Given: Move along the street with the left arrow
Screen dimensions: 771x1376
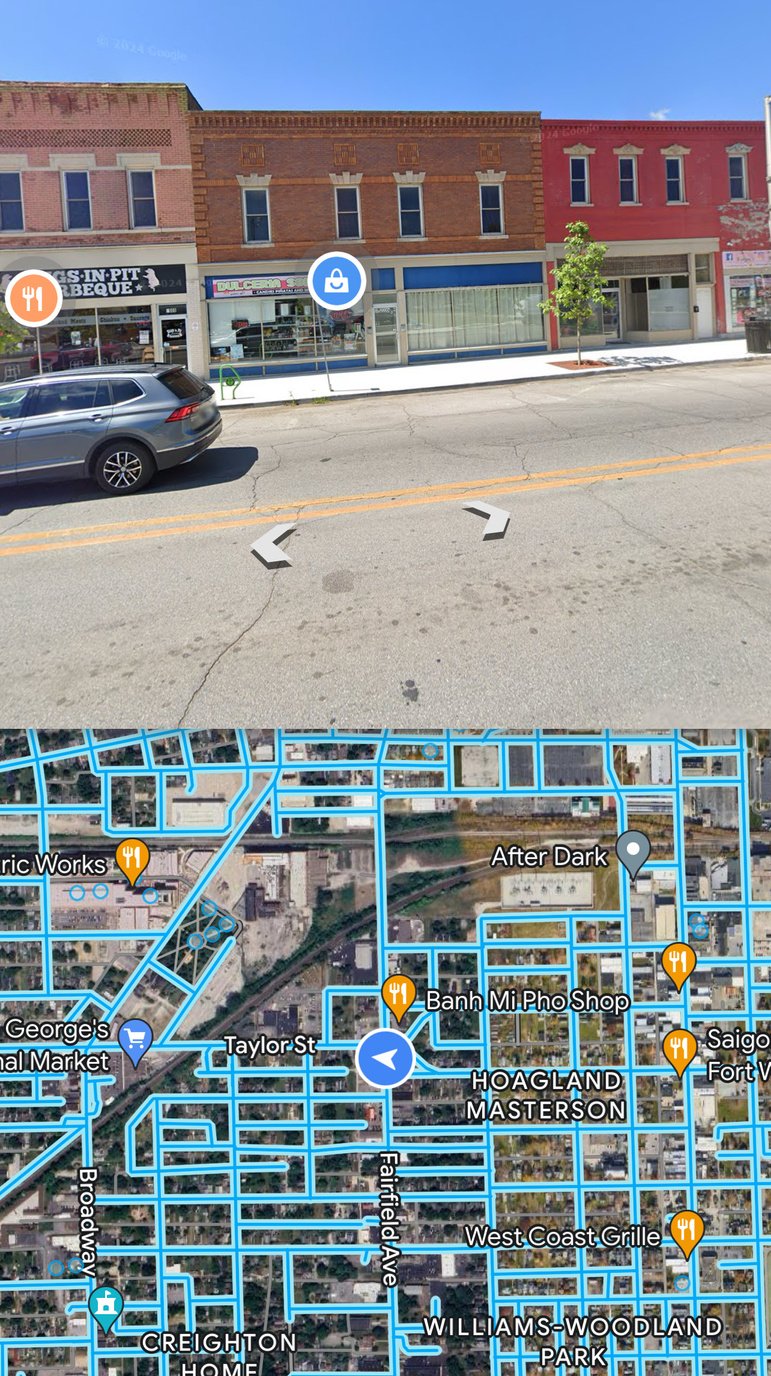Looking at the screenshot, I should [273, 546].
